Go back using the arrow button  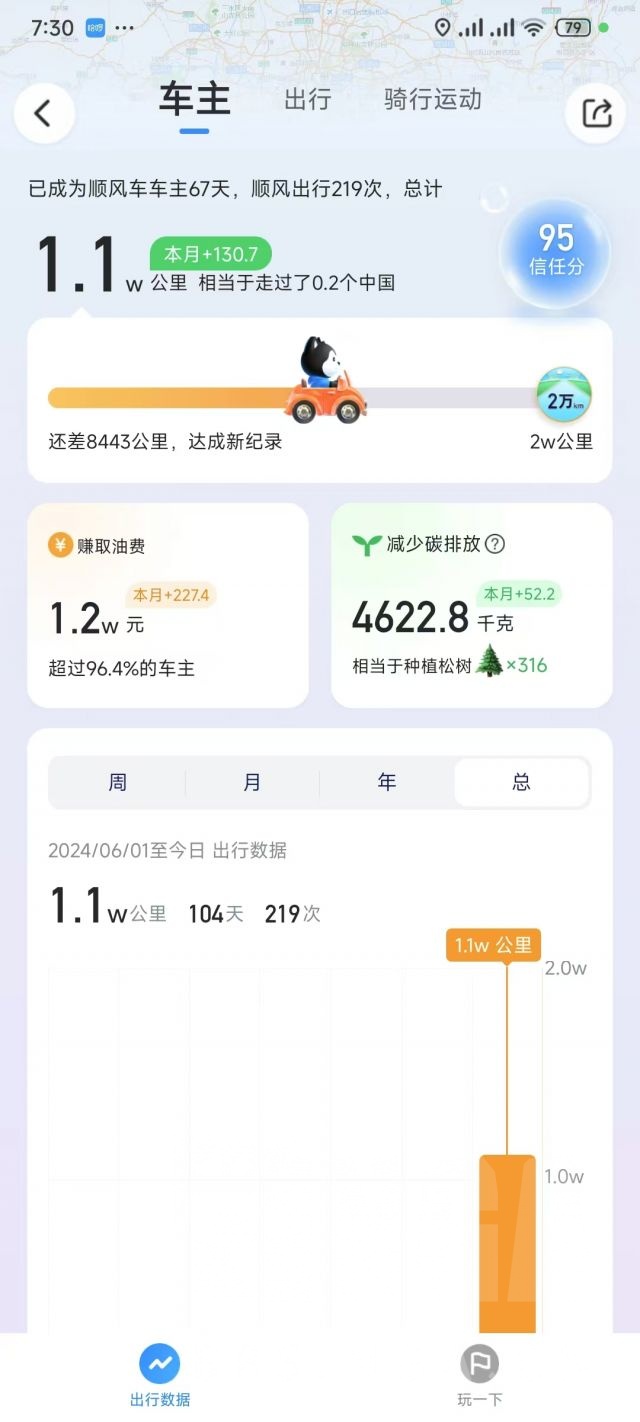coord(43,113)
